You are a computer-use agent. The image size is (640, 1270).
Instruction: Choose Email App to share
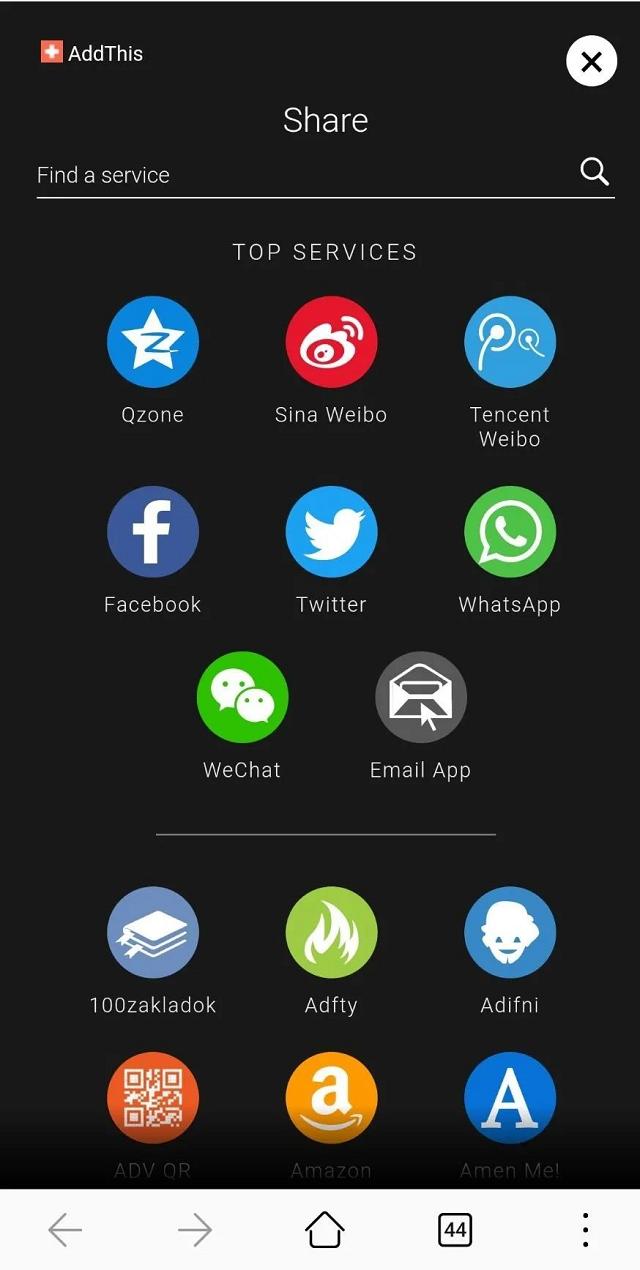420,697
